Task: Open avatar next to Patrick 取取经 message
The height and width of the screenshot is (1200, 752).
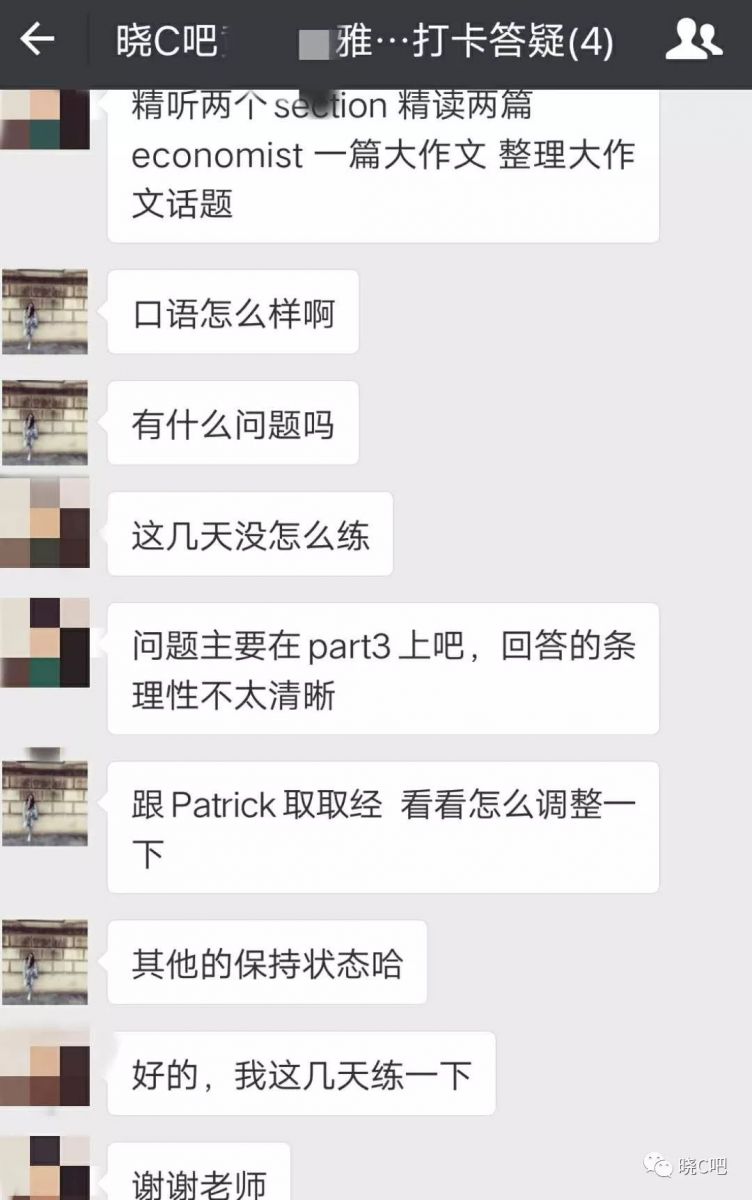Action: [45, 802]
